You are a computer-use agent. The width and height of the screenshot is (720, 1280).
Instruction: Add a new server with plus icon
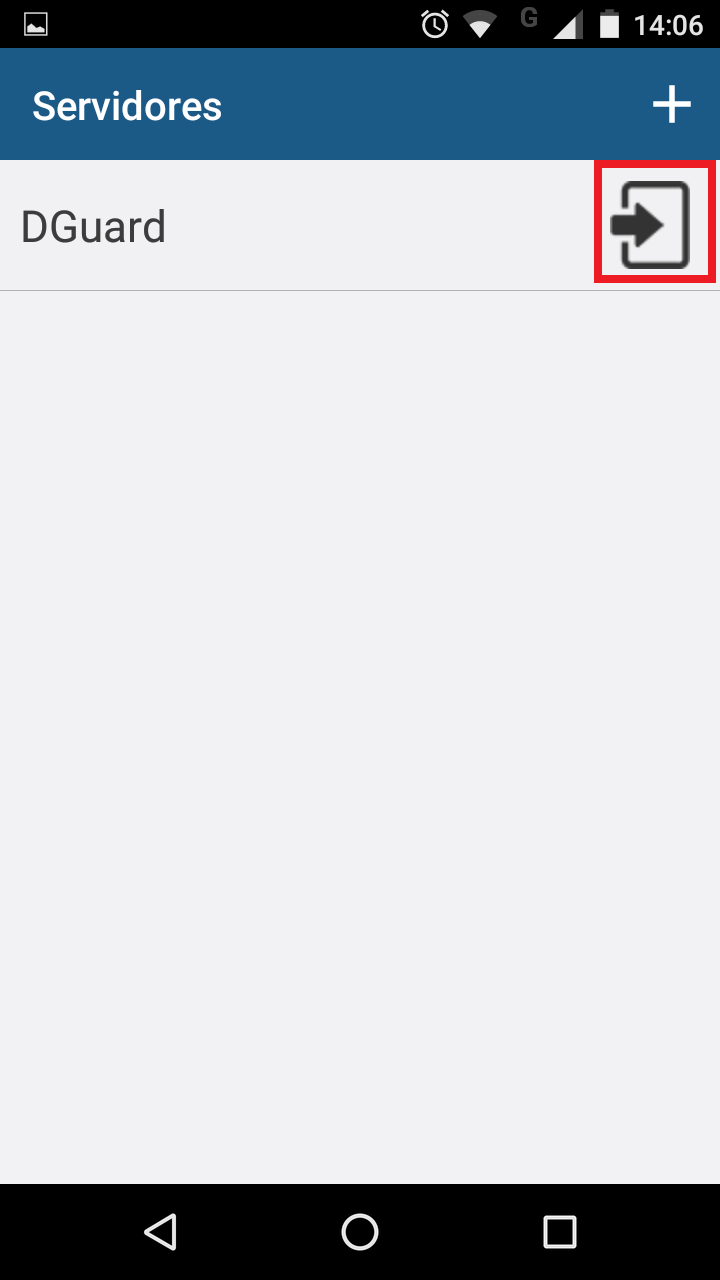671,104
